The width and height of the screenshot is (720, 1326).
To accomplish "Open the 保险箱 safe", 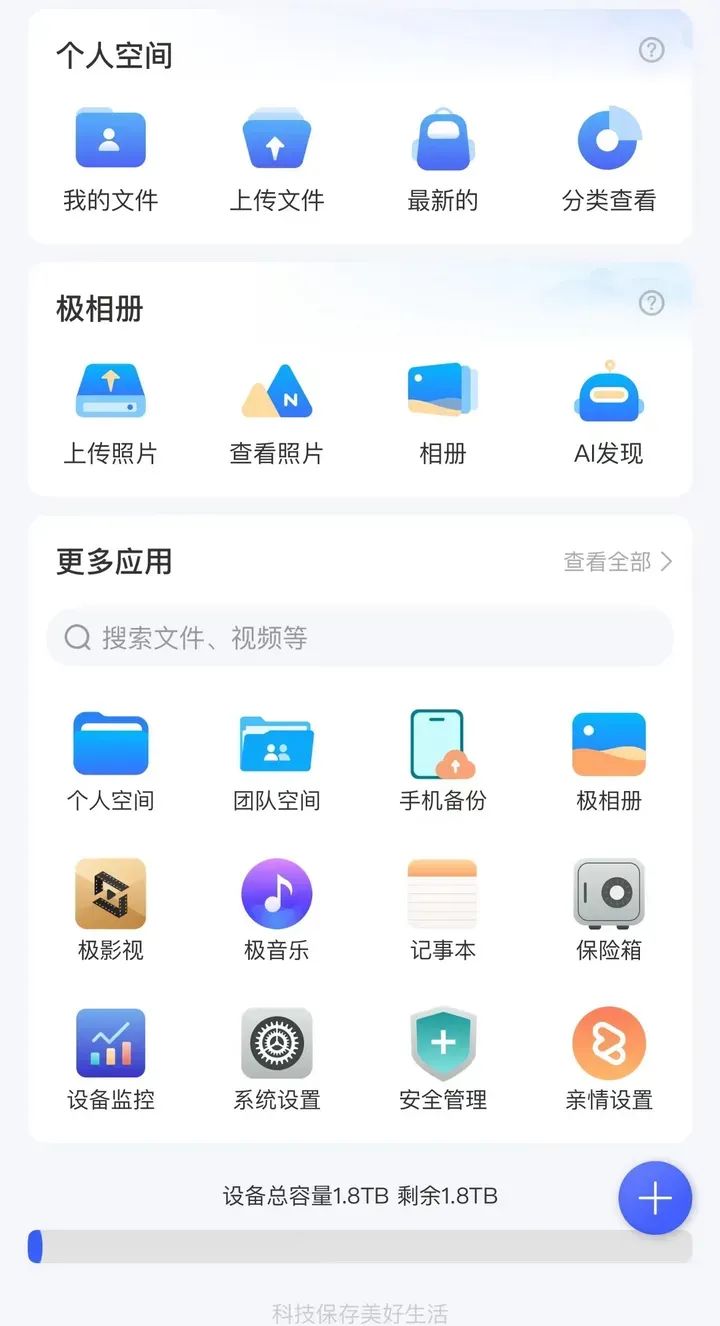I will (x=609, y=910).
